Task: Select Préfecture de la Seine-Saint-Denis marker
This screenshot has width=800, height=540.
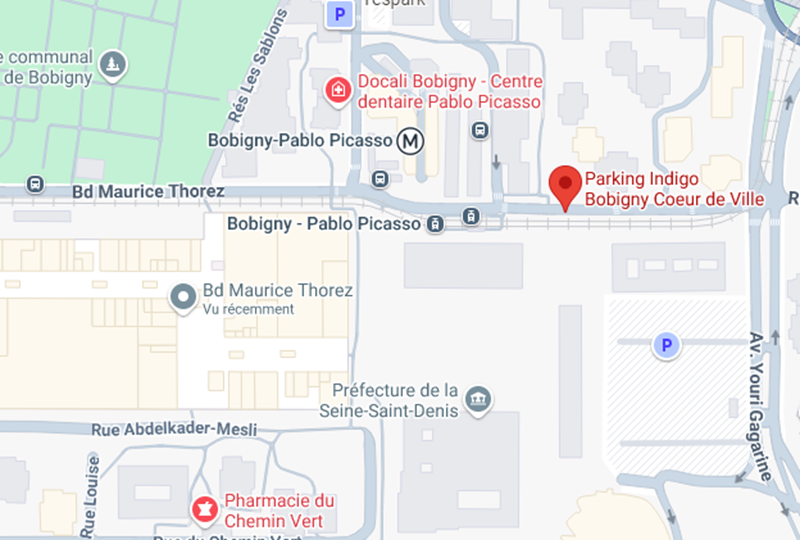Action: pos(480,400)
